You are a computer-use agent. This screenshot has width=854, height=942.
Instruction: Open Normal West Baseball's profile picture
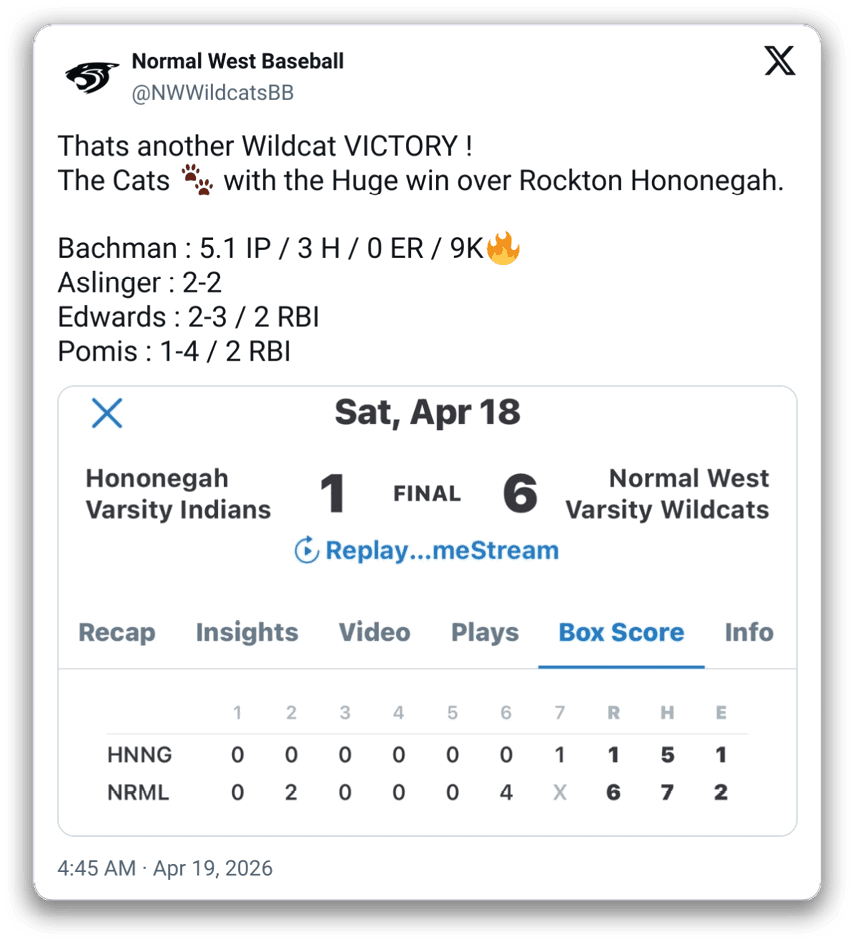pyautogui.click(x=92, y=77)
